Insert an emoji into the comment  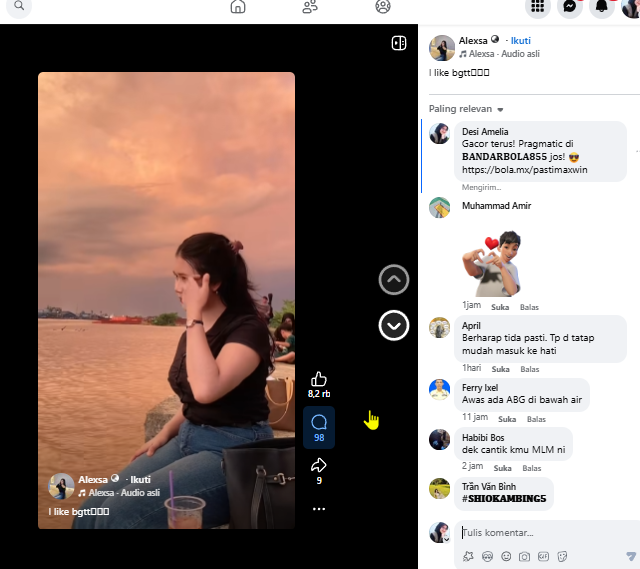[506, 556]
